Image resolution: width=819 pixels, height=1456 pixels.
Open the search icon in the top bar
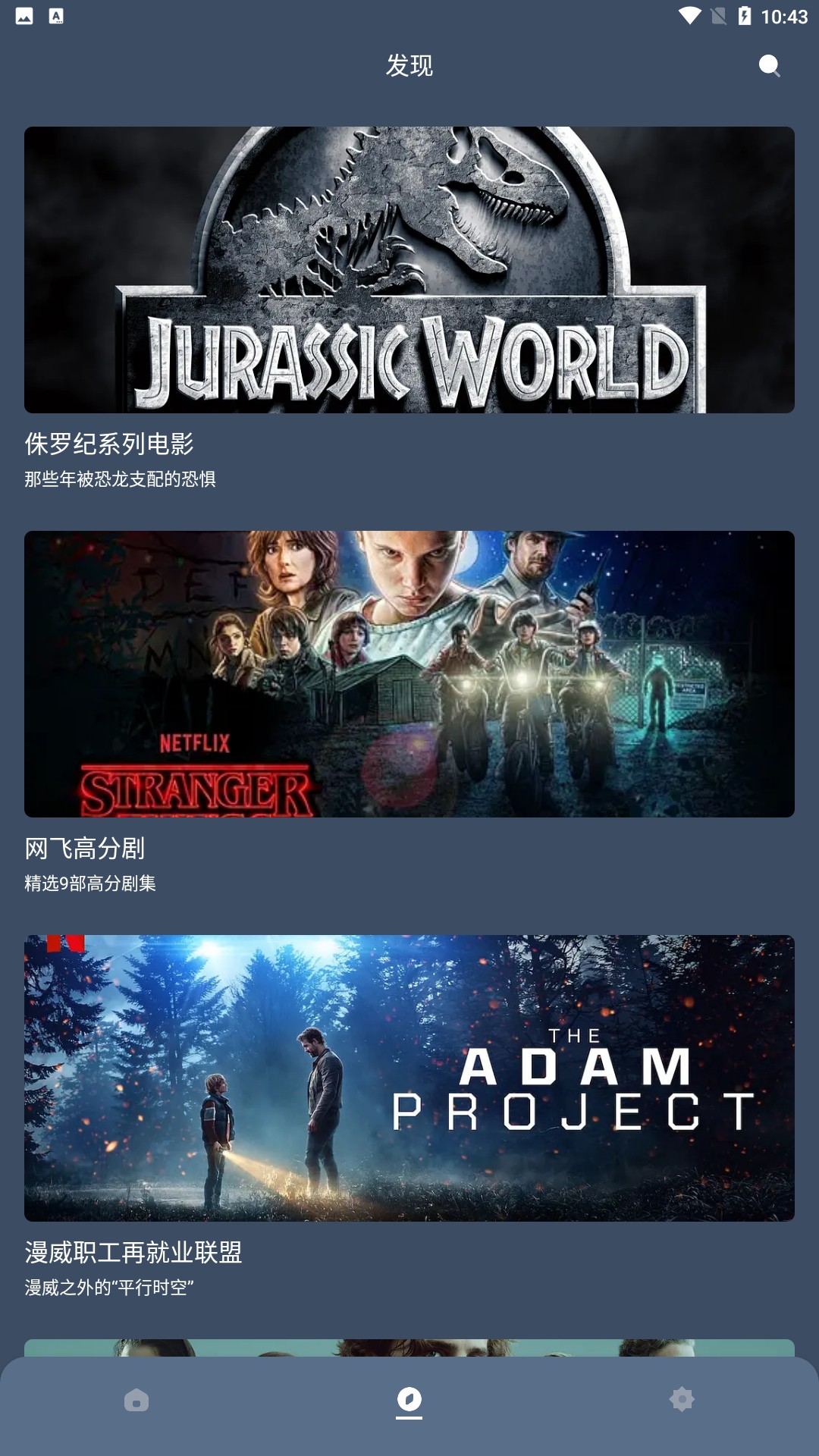click(769, 66)
